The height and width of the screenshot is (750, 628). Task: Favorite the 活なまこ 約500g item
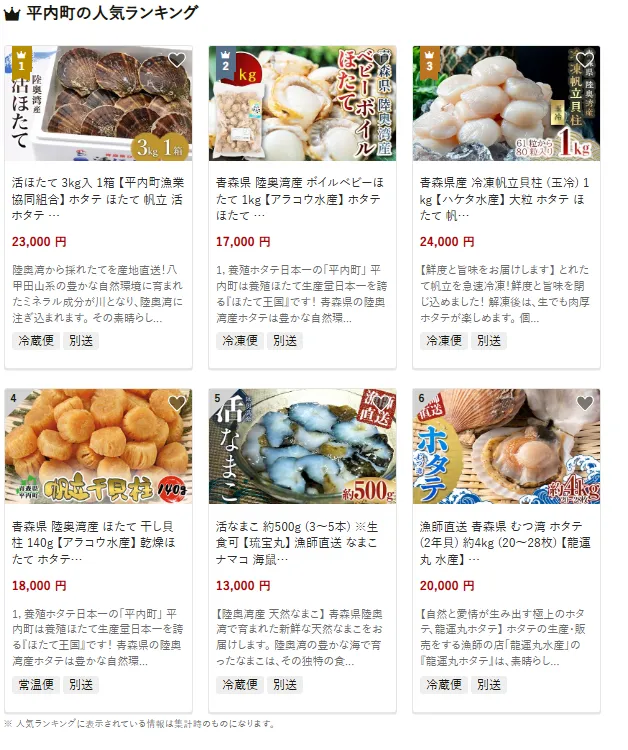click(x=381, y=403)
